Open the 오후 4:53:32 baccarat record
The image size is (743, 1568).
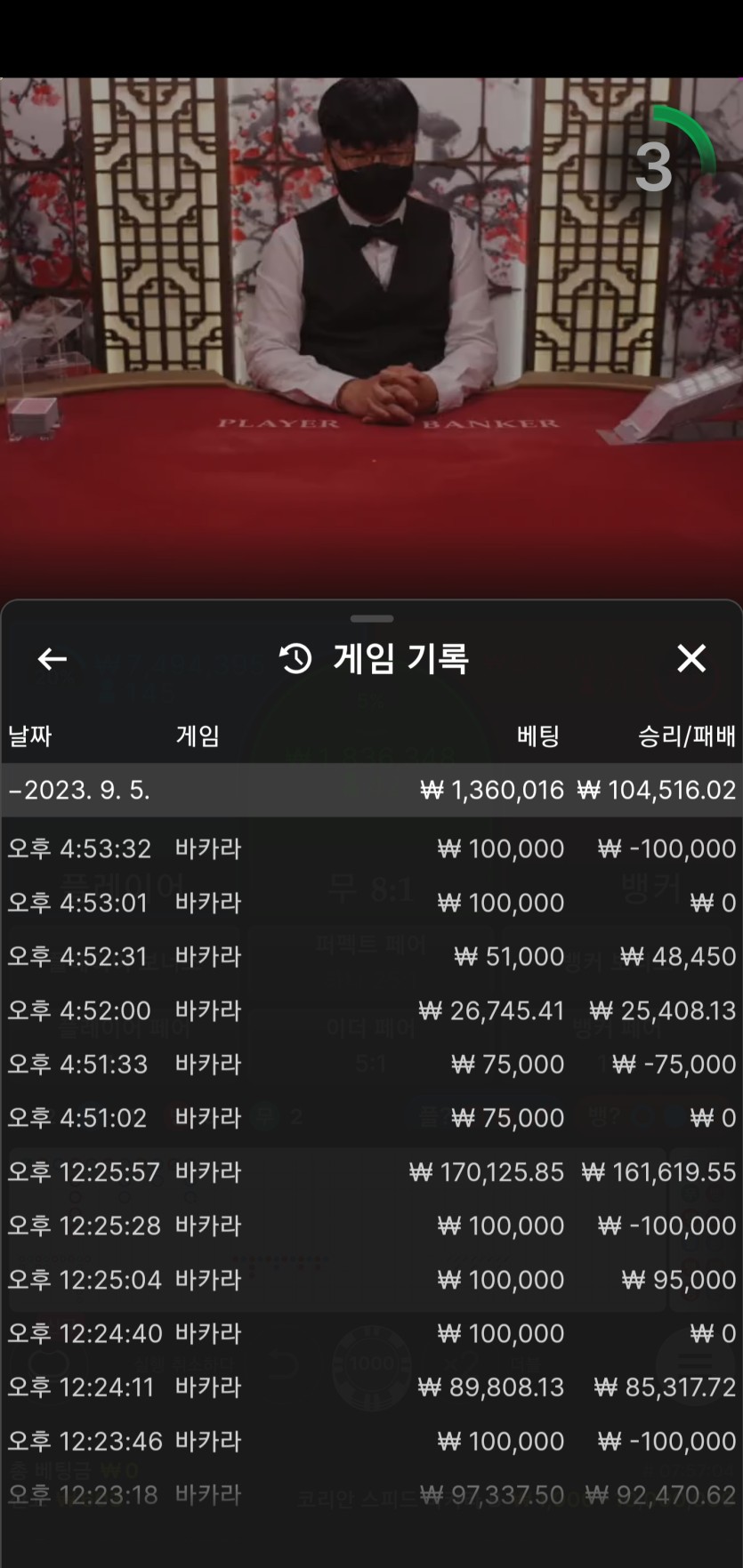click(371, 848)
